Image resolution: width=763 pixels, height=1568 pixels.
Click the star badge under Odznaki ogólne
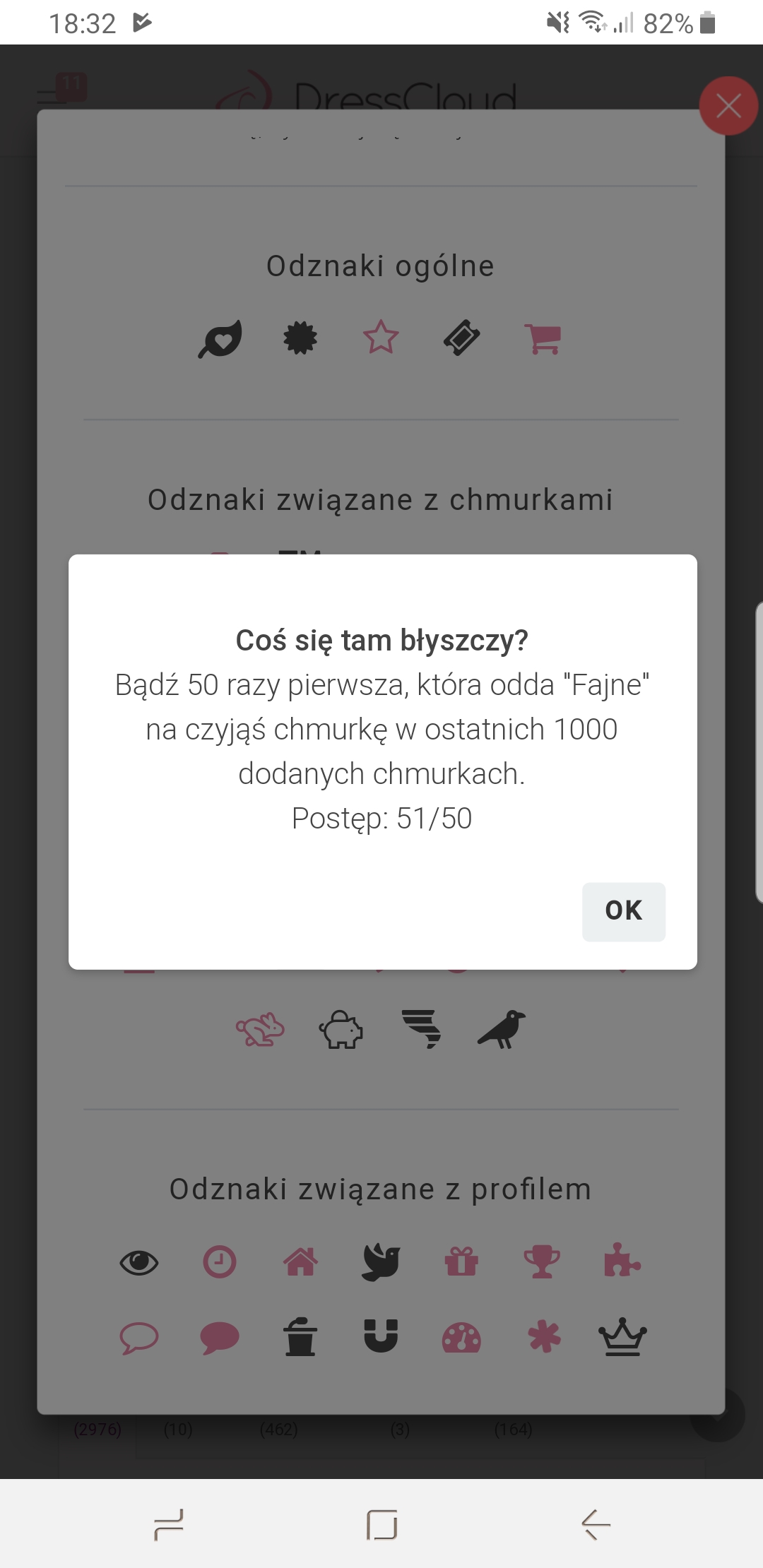[380, 338]
